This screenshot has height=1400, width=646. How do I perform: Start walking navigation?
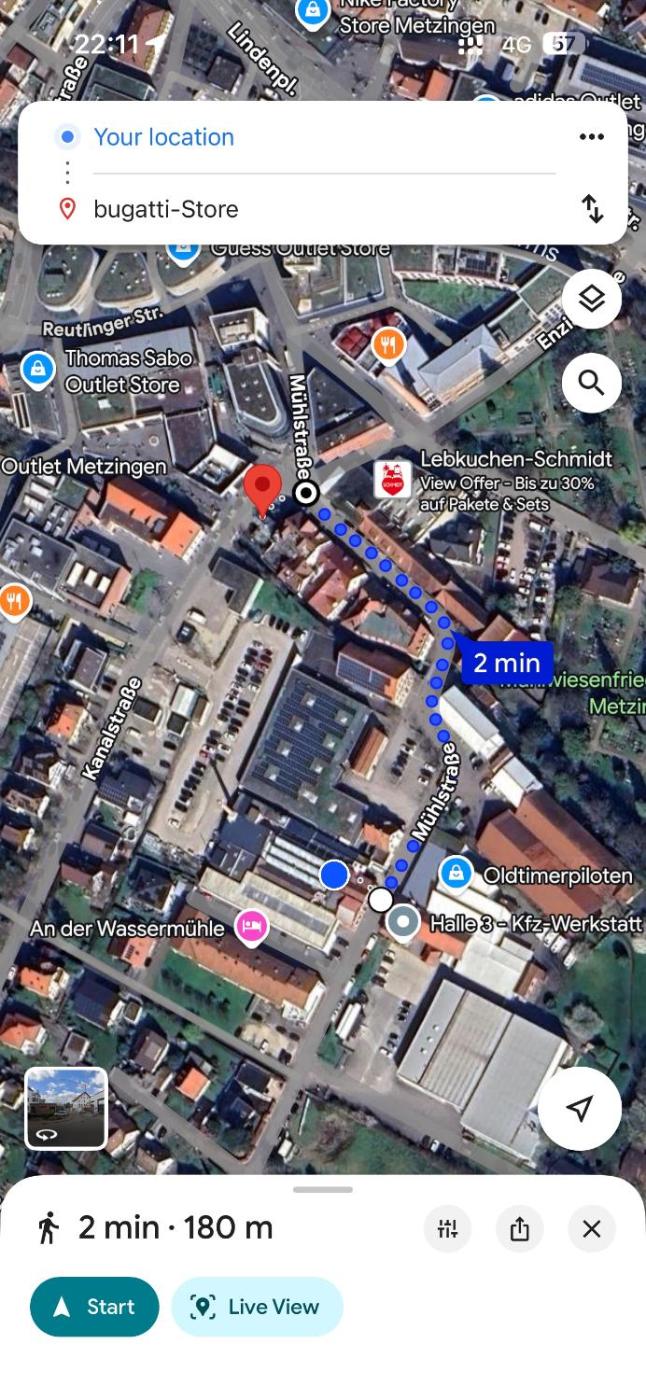click(95, 1306)
